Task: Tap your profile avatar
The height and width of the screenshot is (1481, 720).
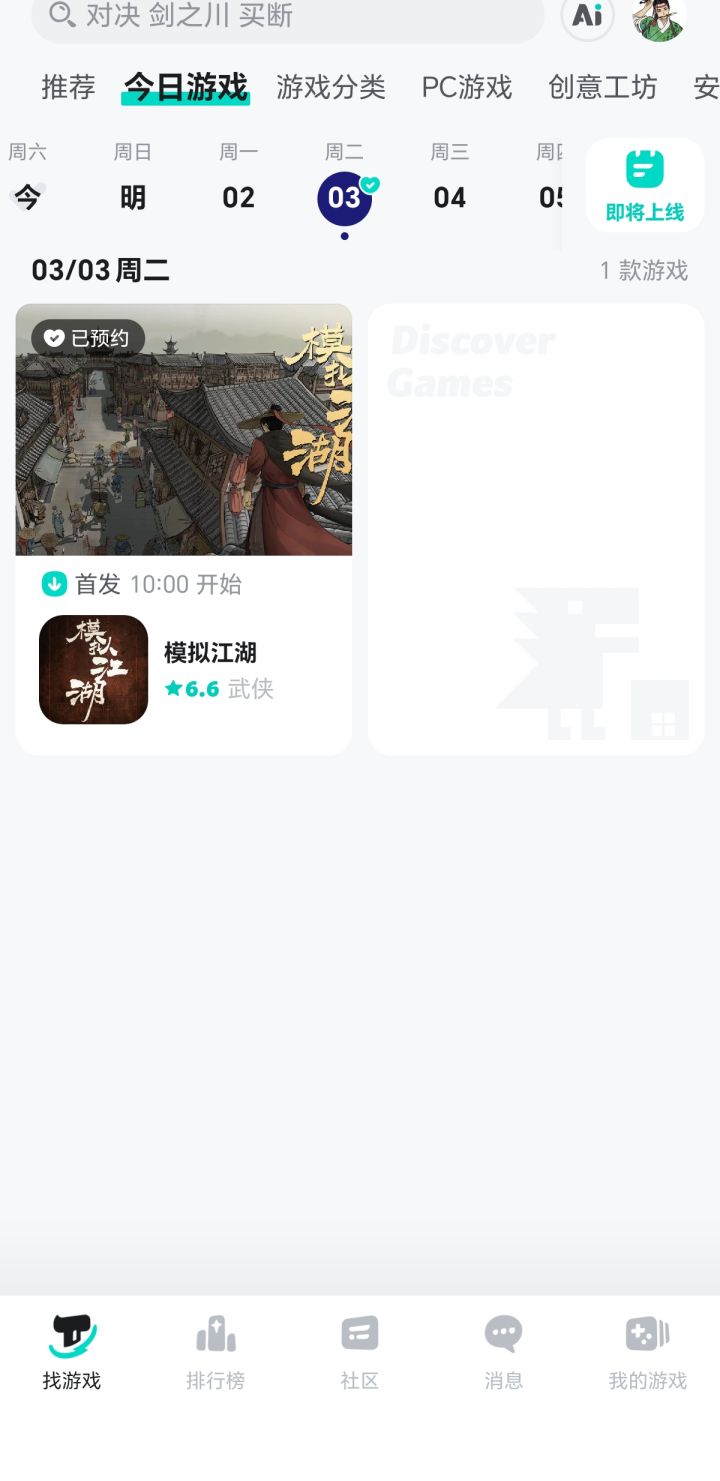Action: pos(659,17)
